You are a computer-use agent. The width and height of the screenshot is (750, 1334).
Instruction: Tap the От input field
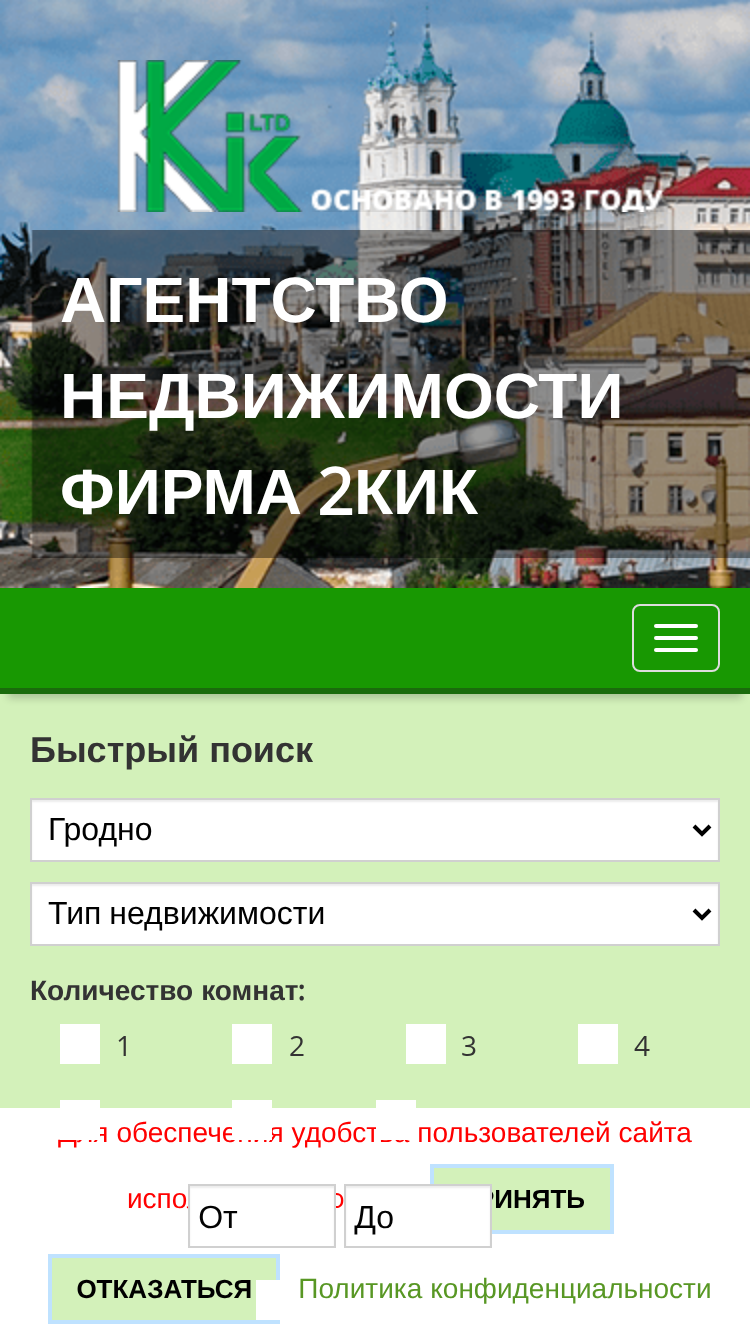[262, 1216]
